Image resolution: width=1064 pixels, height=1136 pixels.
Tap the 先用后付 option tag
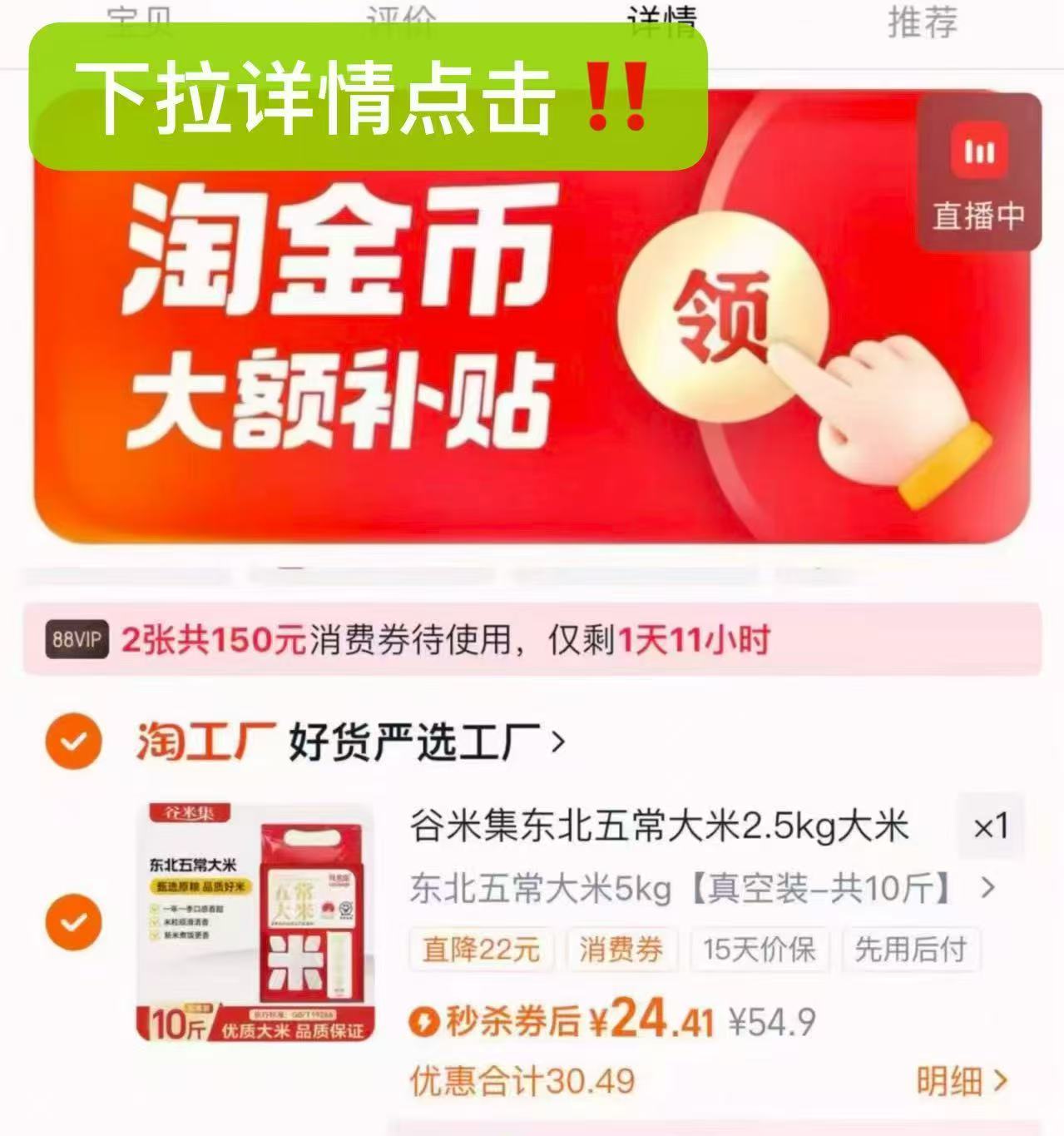[911, 950]
